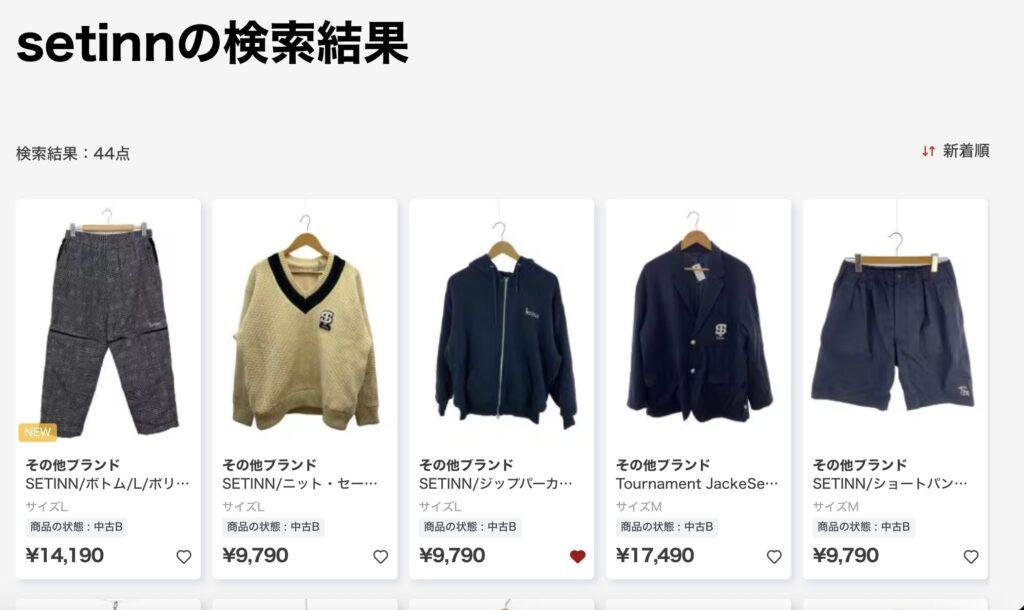The image size is (1024, 610).
Task: Open the Tournament Jacket product card
Action: pos(698,320)
